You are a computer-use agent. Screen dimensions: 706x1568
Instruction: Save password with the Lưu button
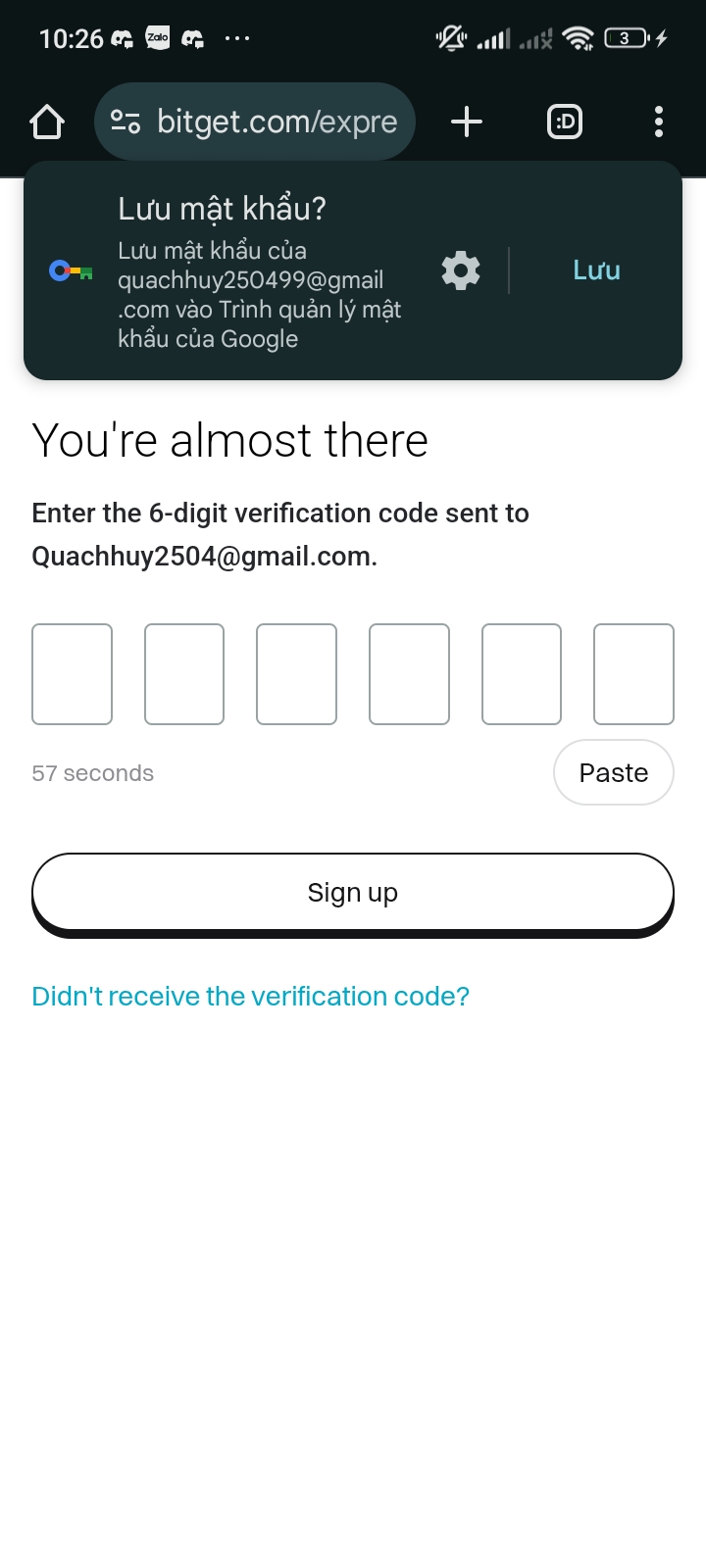(596, 270)
